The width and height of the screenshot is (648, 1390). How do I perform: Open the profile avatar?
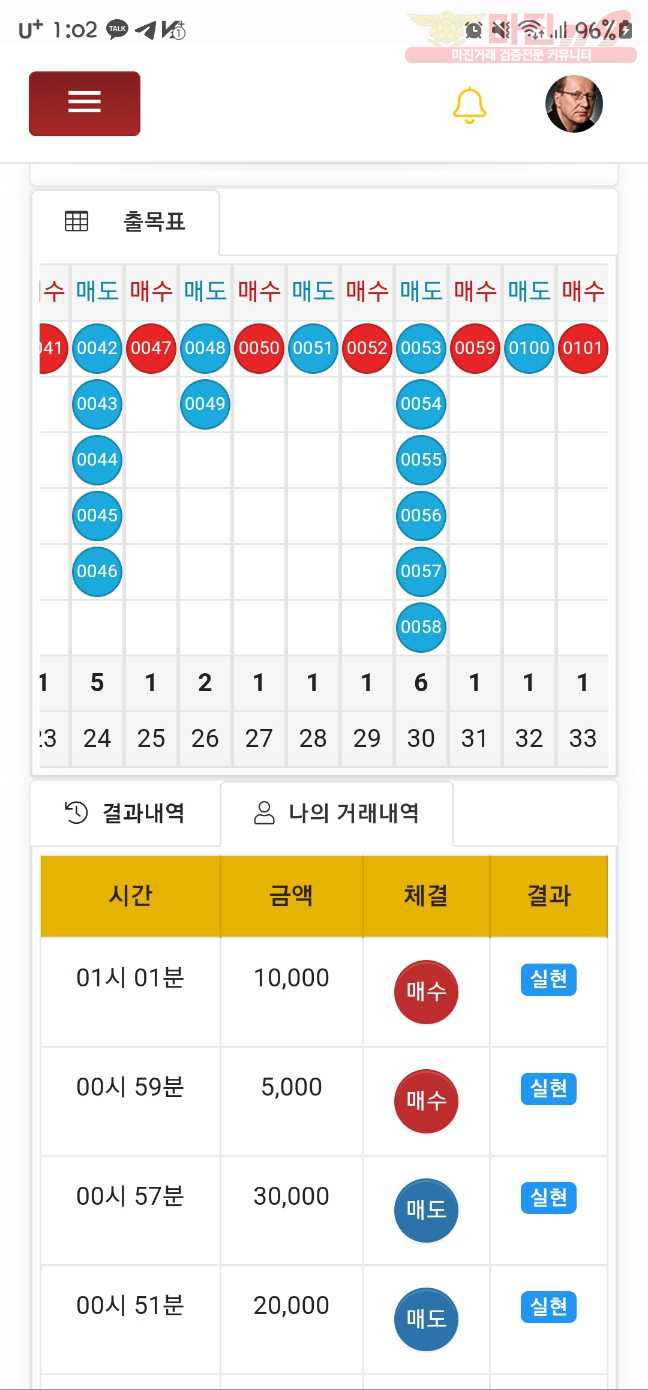574,104
